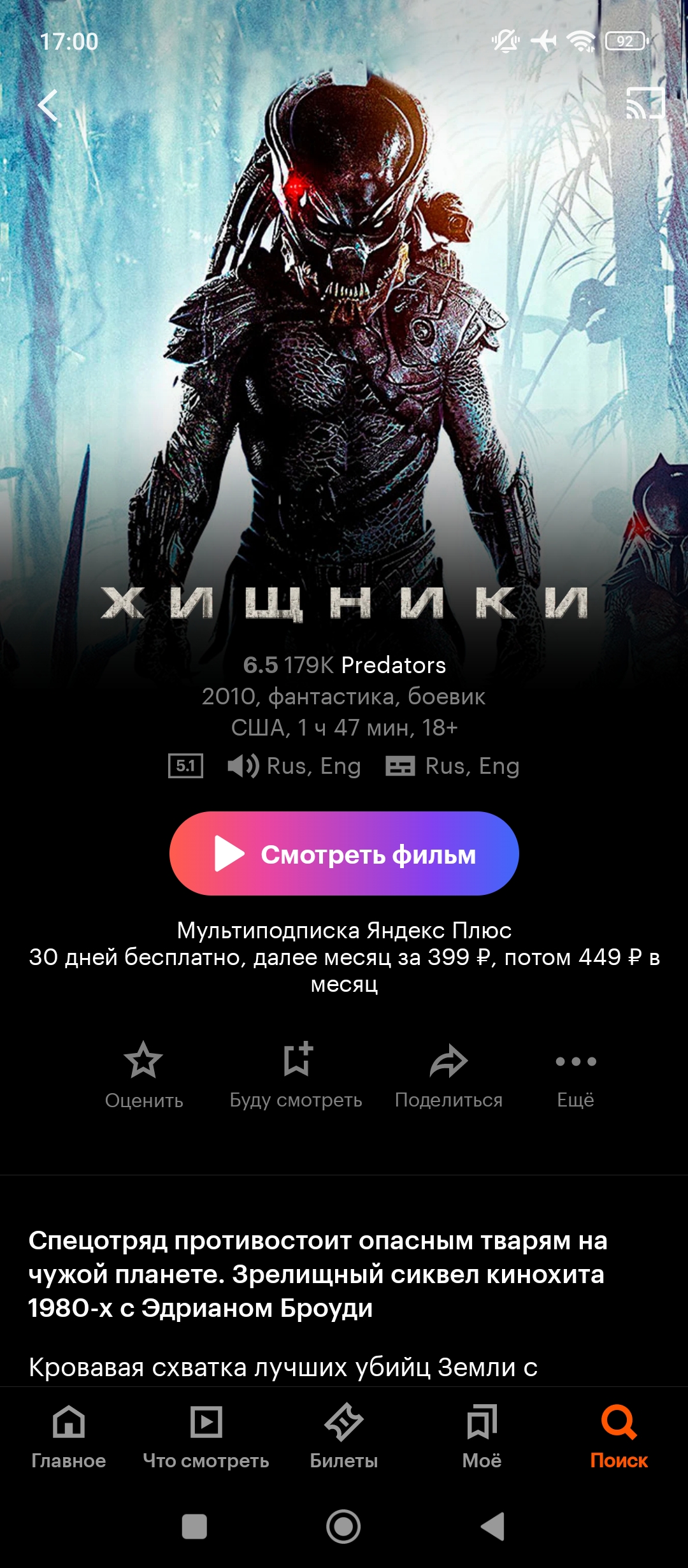Tap the Смотреть фильм play button

coord(344,853)
